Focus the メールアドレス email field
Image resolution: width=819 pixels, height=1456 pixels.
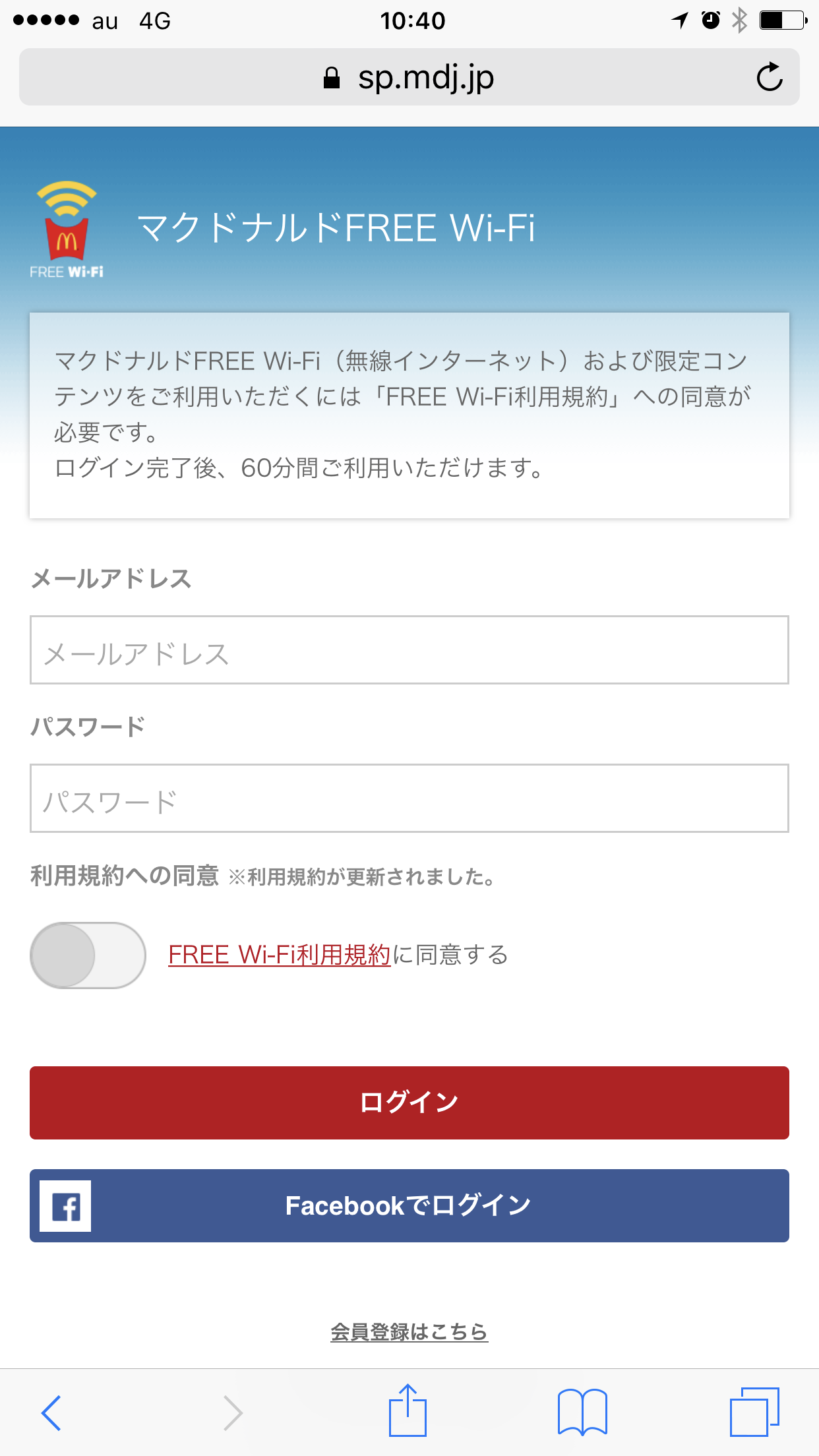coord(409,650)
